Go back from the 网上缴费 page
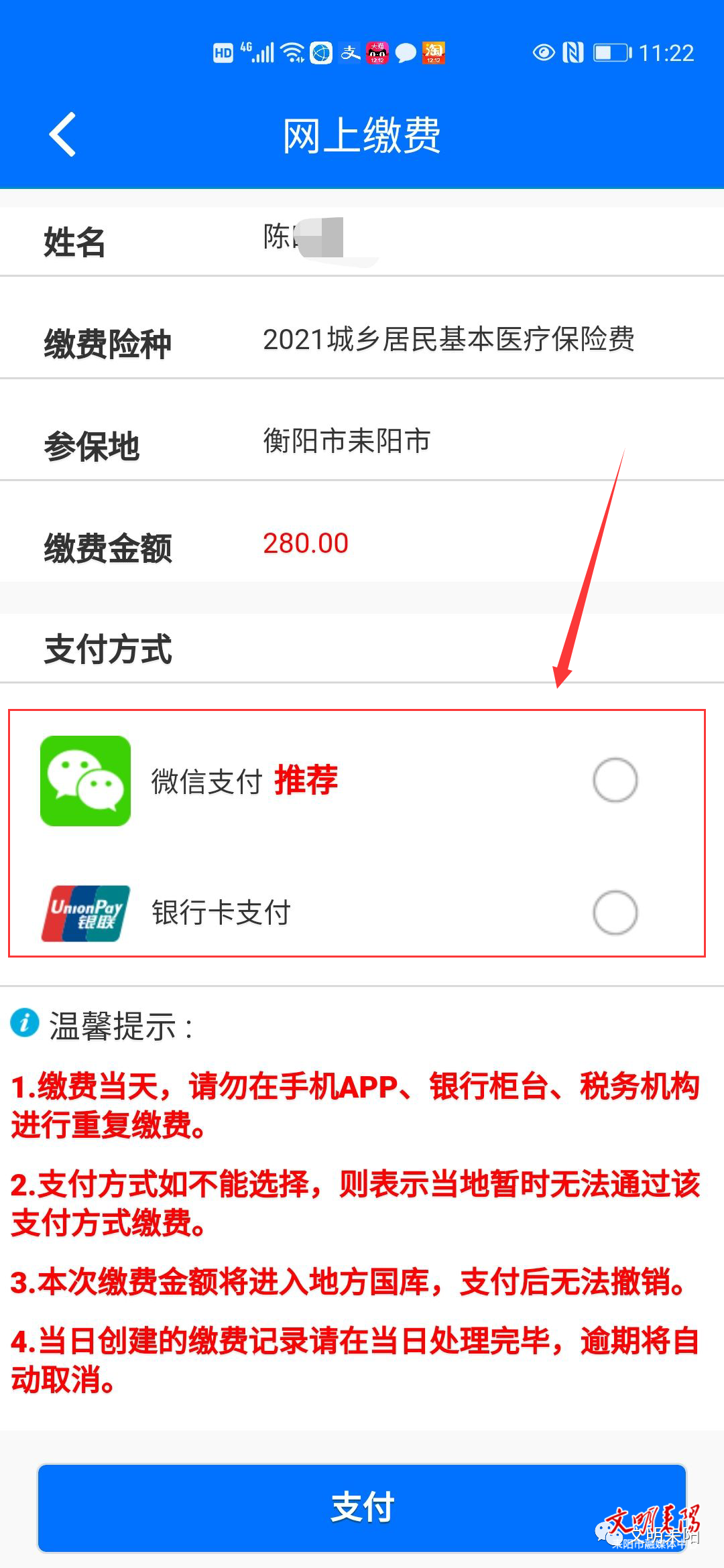The height and width of the screenshot is (1568, 724). click(62, 135)
